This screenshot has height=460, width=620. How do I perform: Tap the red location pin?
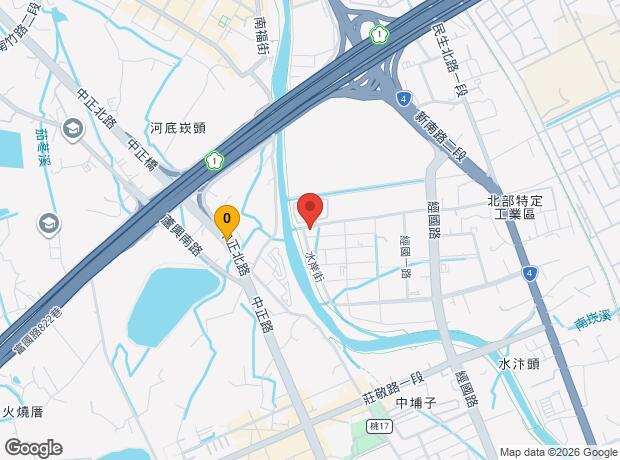coord(310,210)
